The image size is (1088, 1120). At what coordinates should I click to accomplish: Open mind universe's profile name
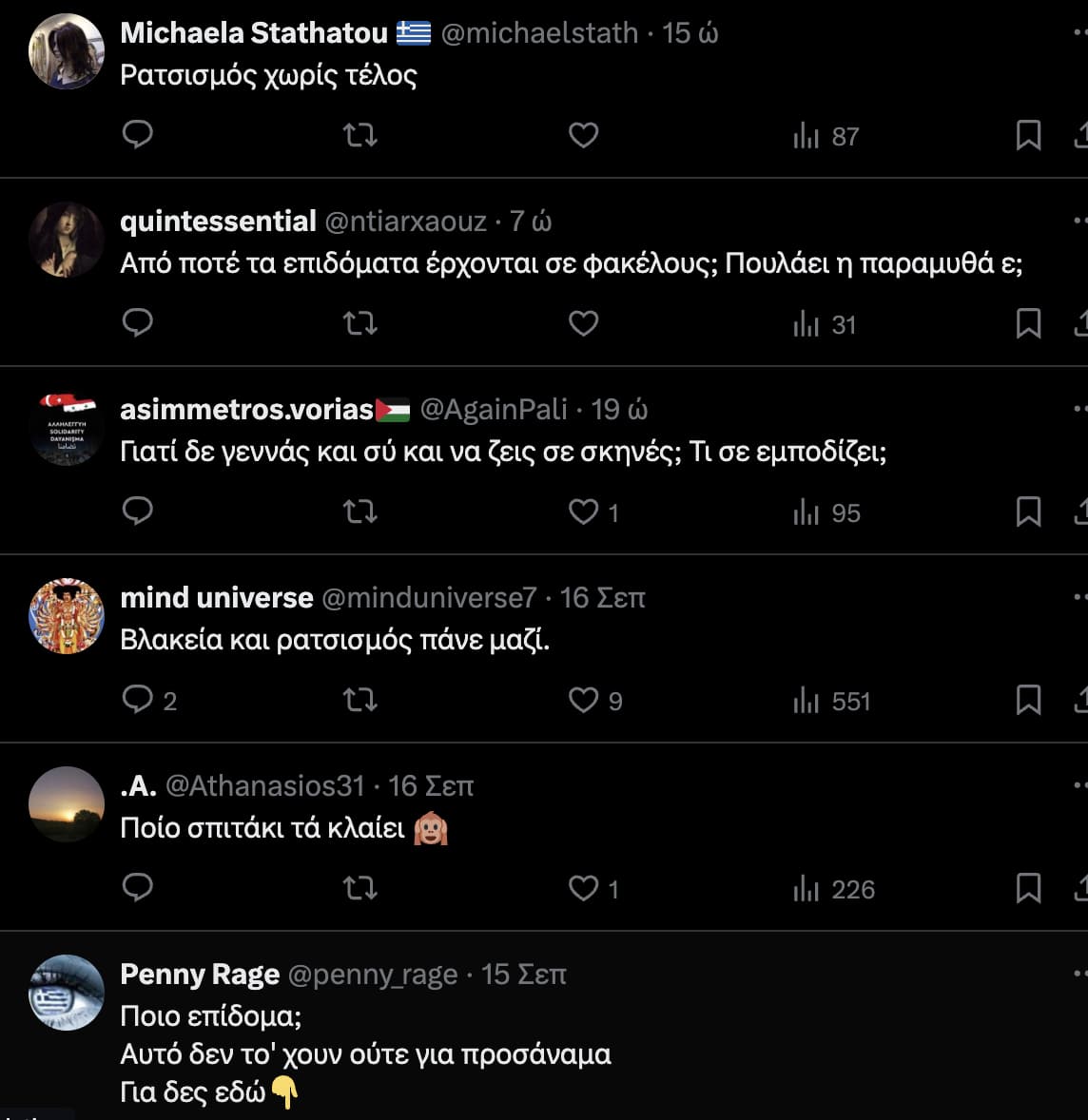(x=217, y=598)
